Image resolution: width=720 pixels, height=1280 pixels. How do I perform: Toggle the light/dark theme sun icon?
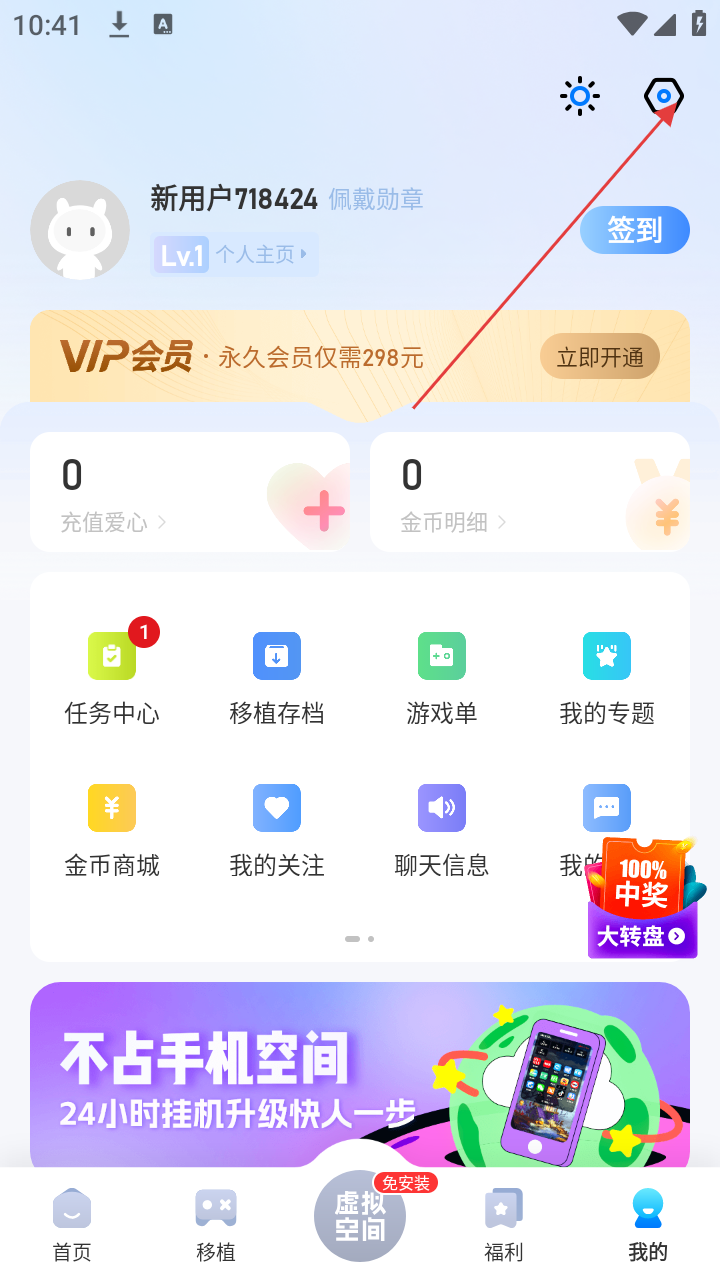pos(580,96)
